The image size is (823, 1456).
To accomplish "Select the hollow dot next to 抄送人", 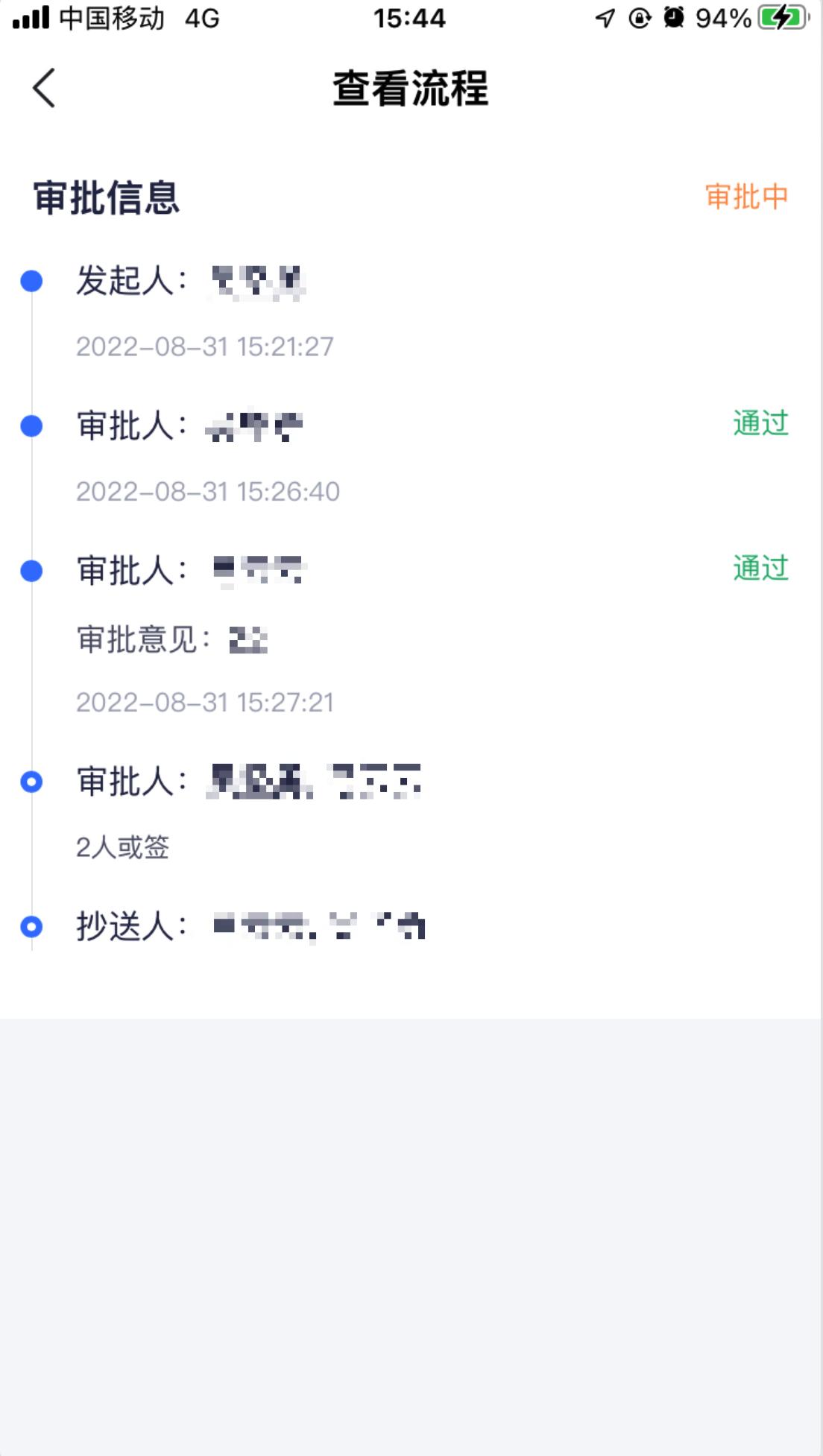I will tap(31, 925).
